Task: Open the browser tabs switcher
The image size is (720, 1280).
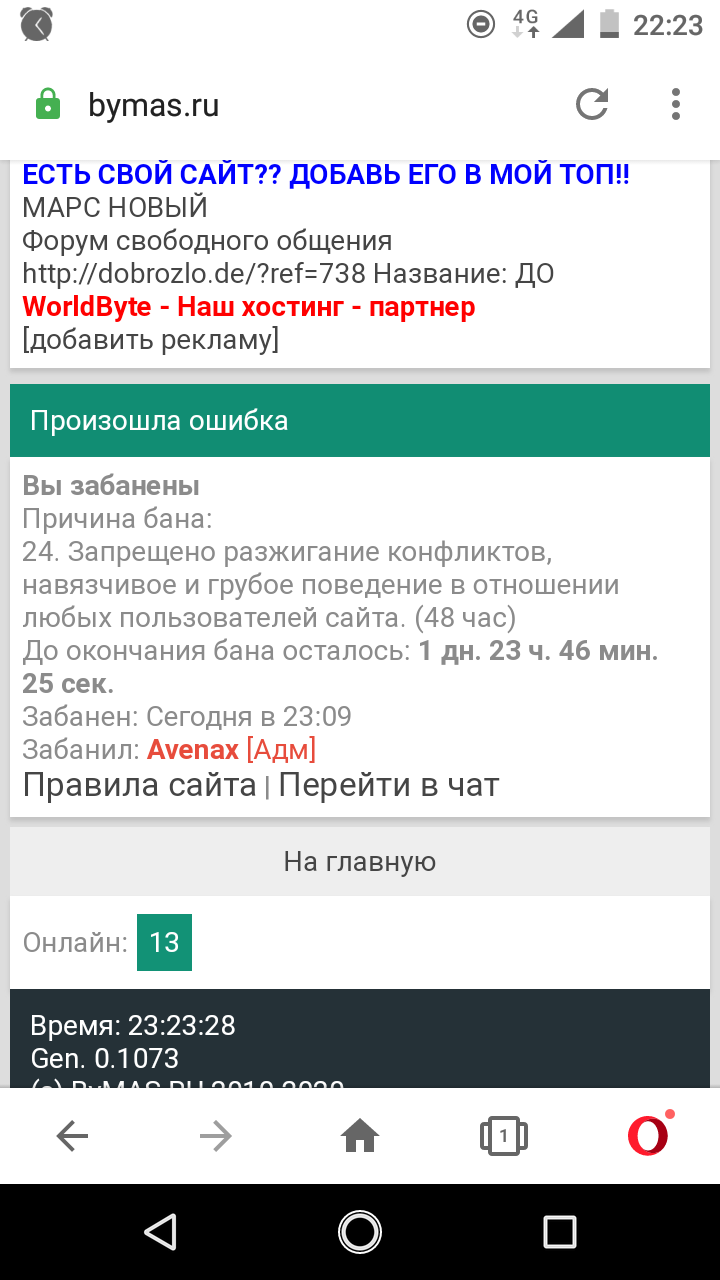Action: (504, 1135)
